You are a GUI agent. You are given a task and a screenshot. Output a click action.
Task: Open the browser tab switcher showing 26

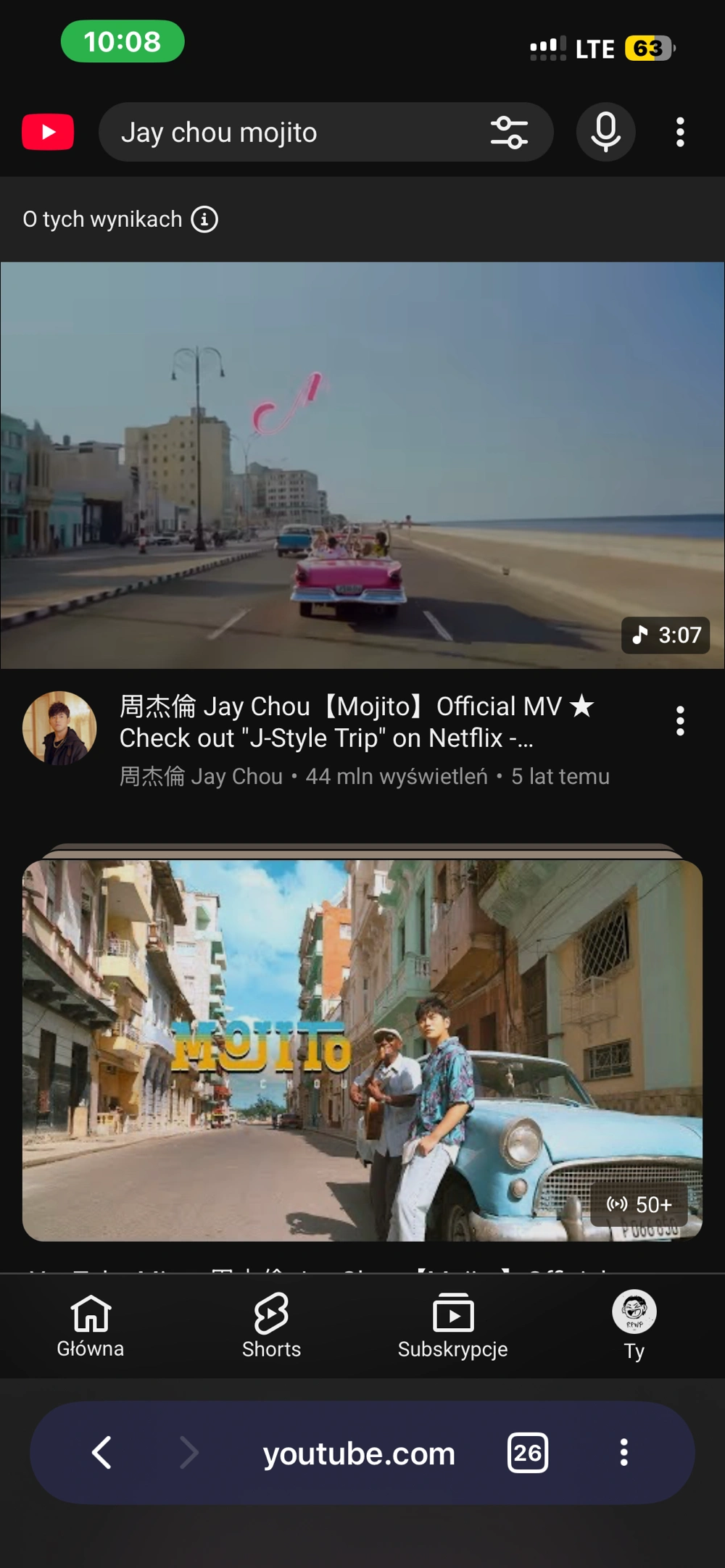(x=527, y=1453)
